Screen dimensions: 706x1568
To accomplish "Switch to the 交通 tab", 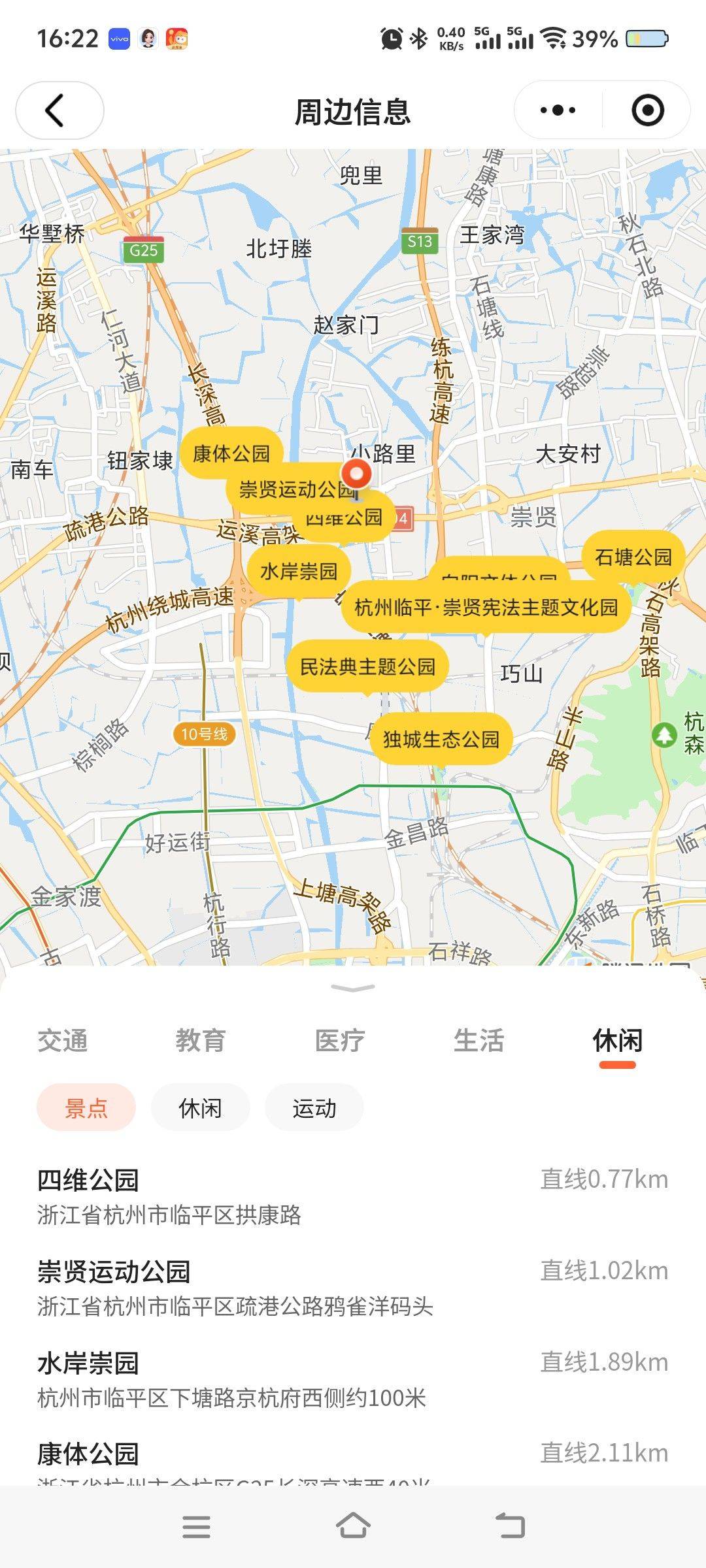I will 63,1041.
